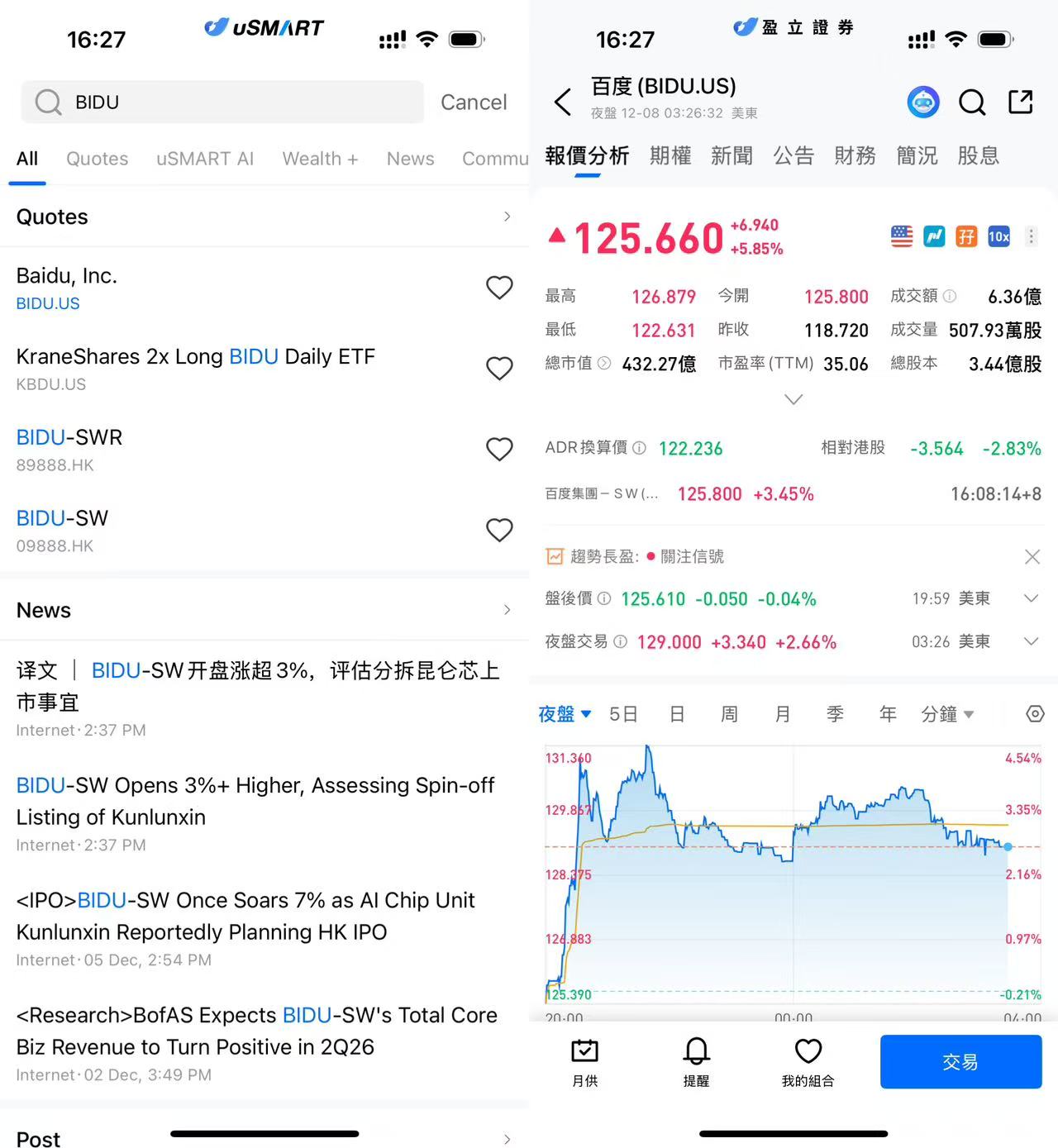Add BIDU-SW 09888.HK to watchlist

[499, 530]
